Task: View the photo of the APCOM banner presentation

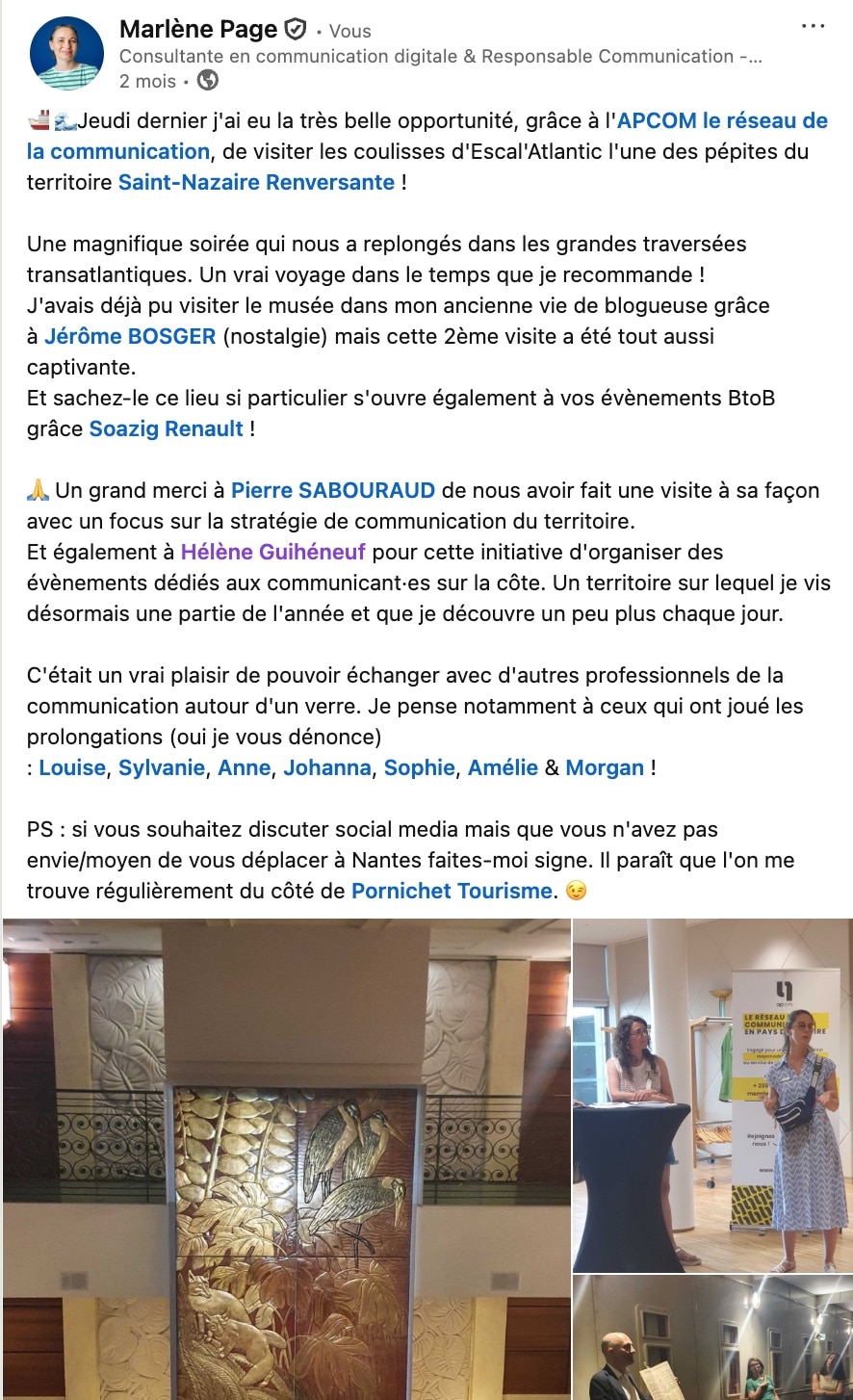Action: [x=712, y=1095]
